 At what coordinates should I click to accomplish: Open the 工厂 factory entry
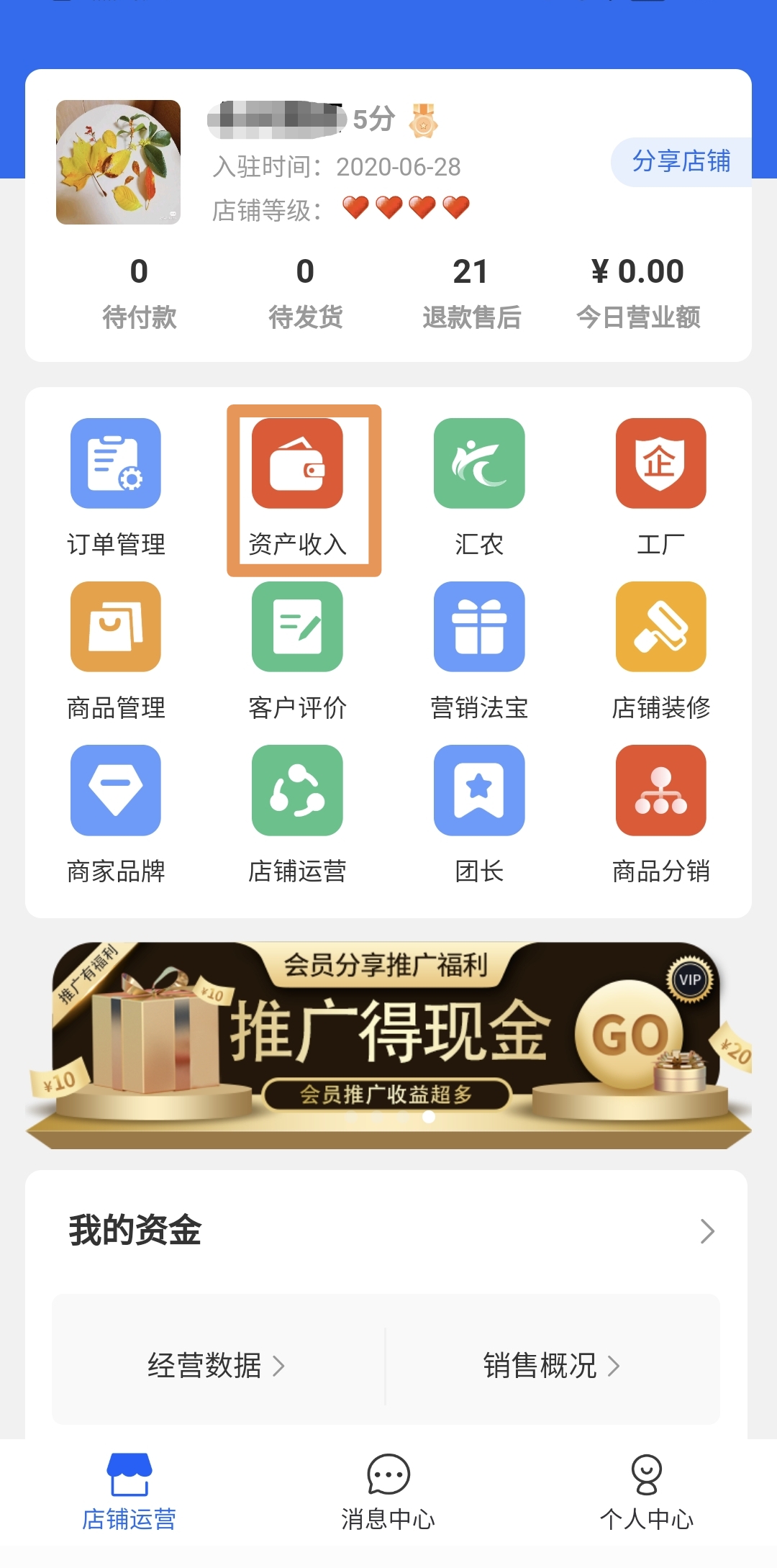coord(660,487)
